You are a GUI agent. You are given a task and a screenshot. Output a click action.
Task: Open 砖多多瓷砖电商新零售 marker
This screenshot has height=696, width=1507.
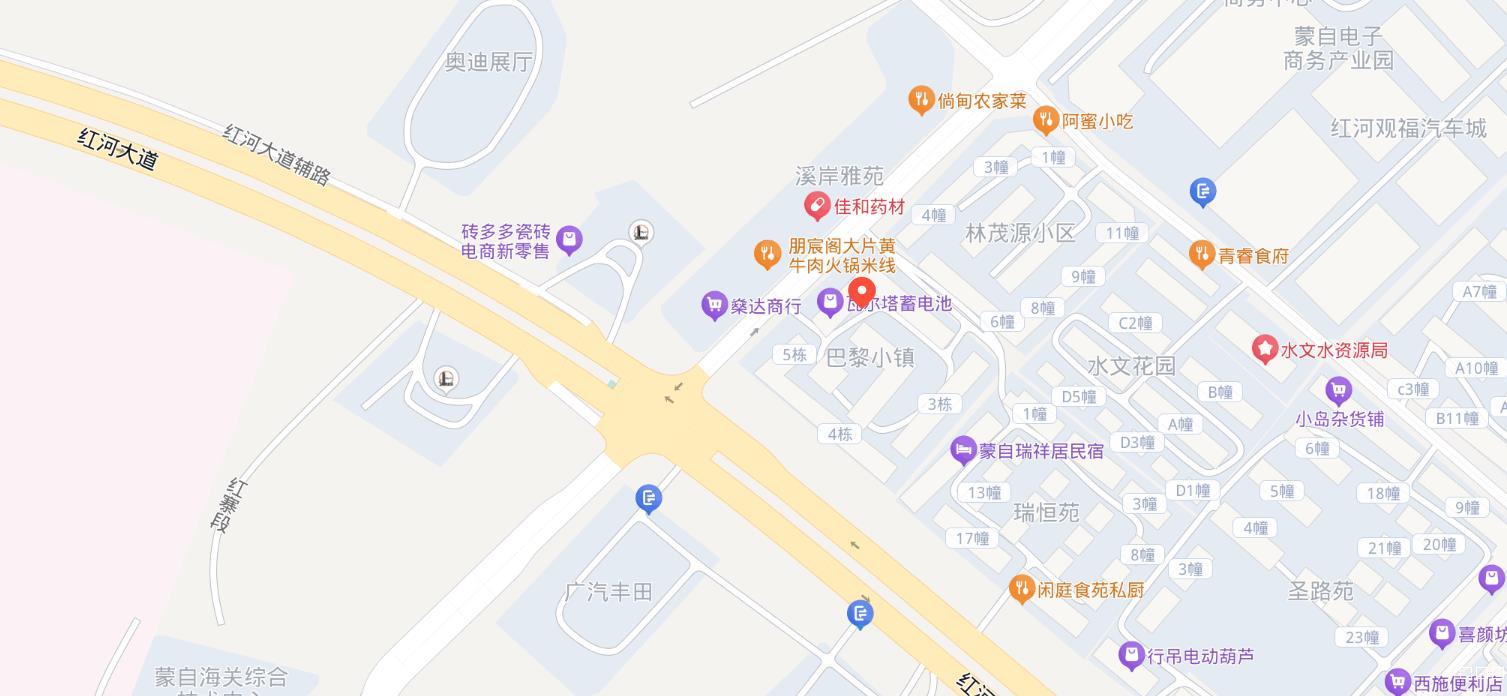pyautogui.click(x=569, y=240)
